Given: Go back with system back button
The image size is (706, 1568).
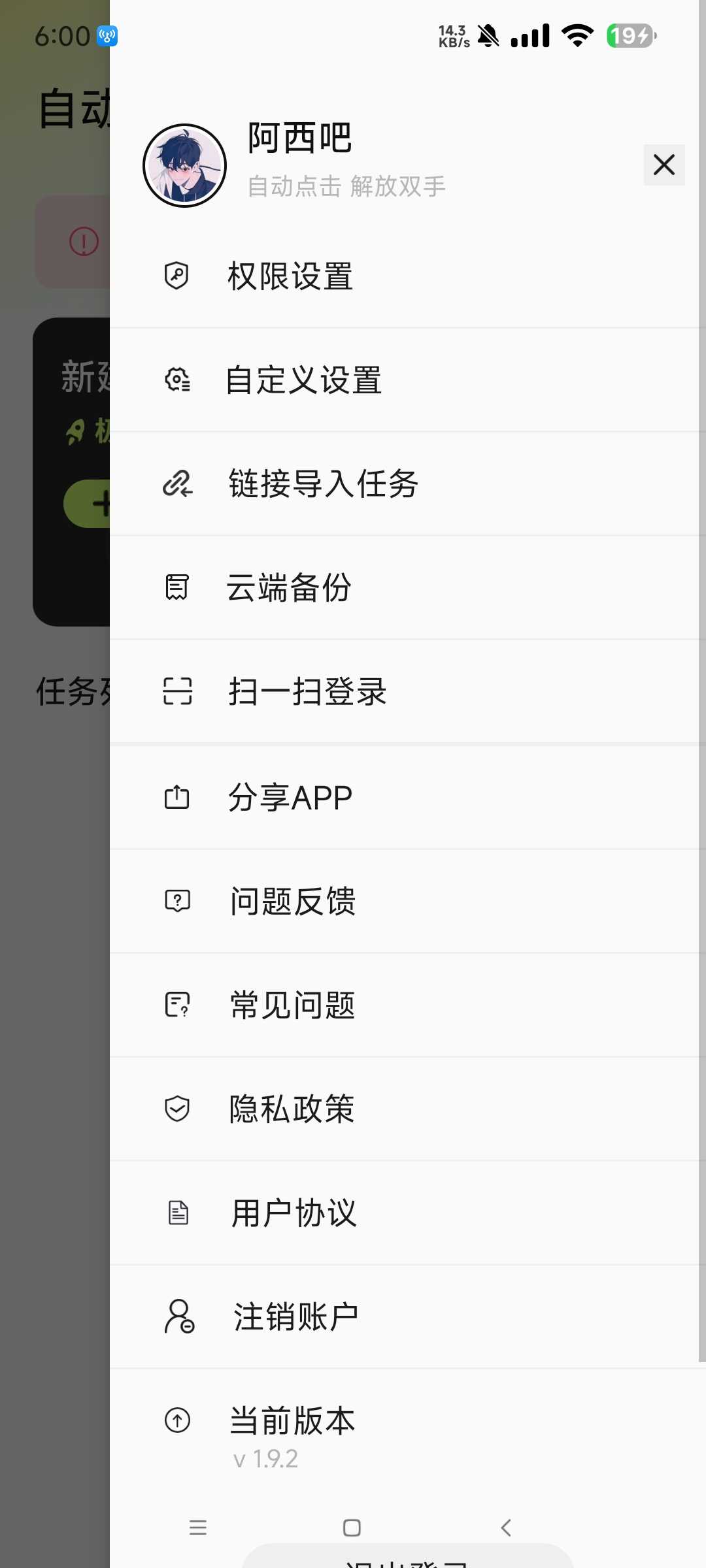Looking at the screenshot, I should 506,1527.
